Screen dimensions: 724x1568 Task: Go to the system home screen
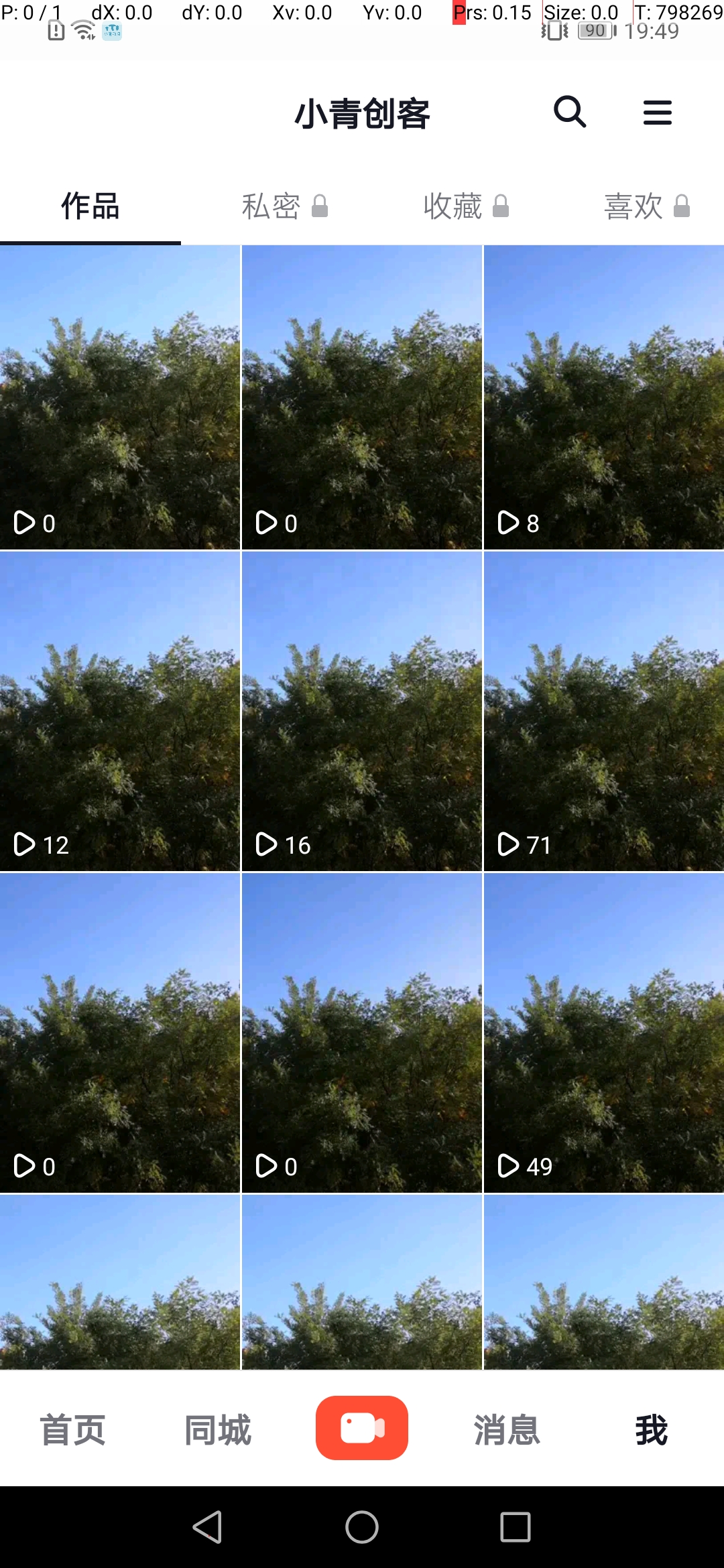pos(362,1527)
